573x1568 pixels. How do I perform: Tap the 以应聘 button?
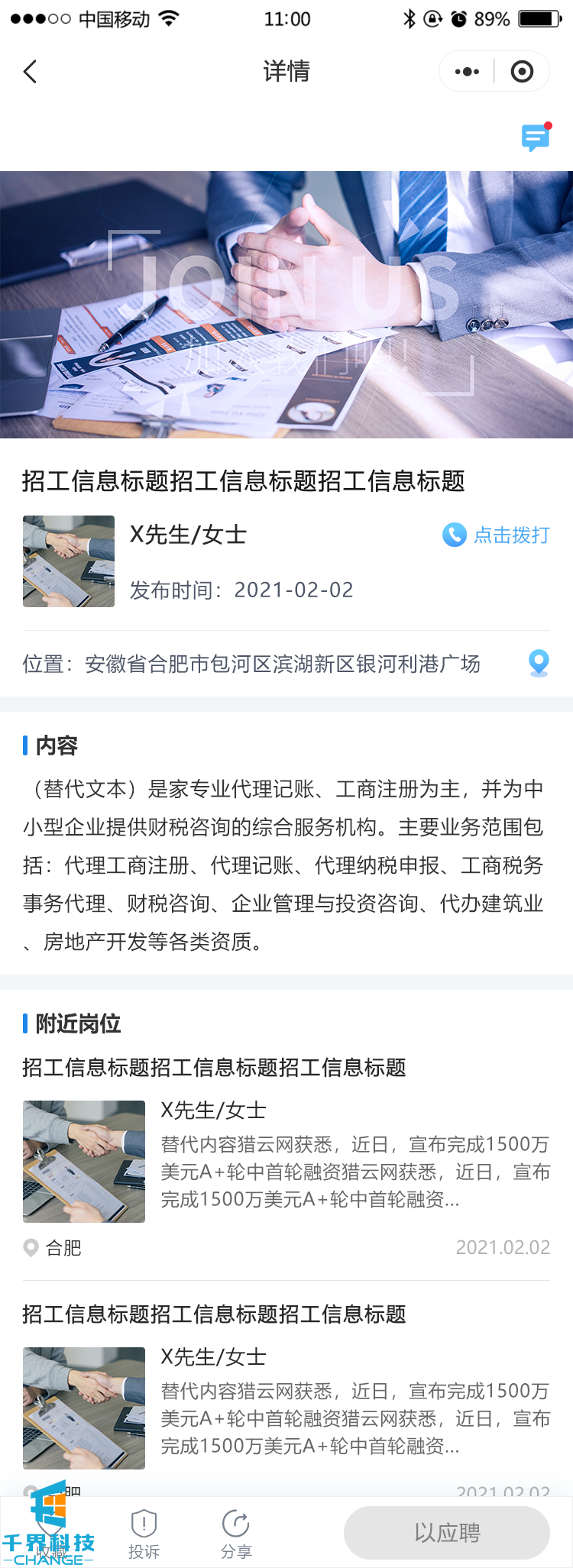tap(447, 1533)
